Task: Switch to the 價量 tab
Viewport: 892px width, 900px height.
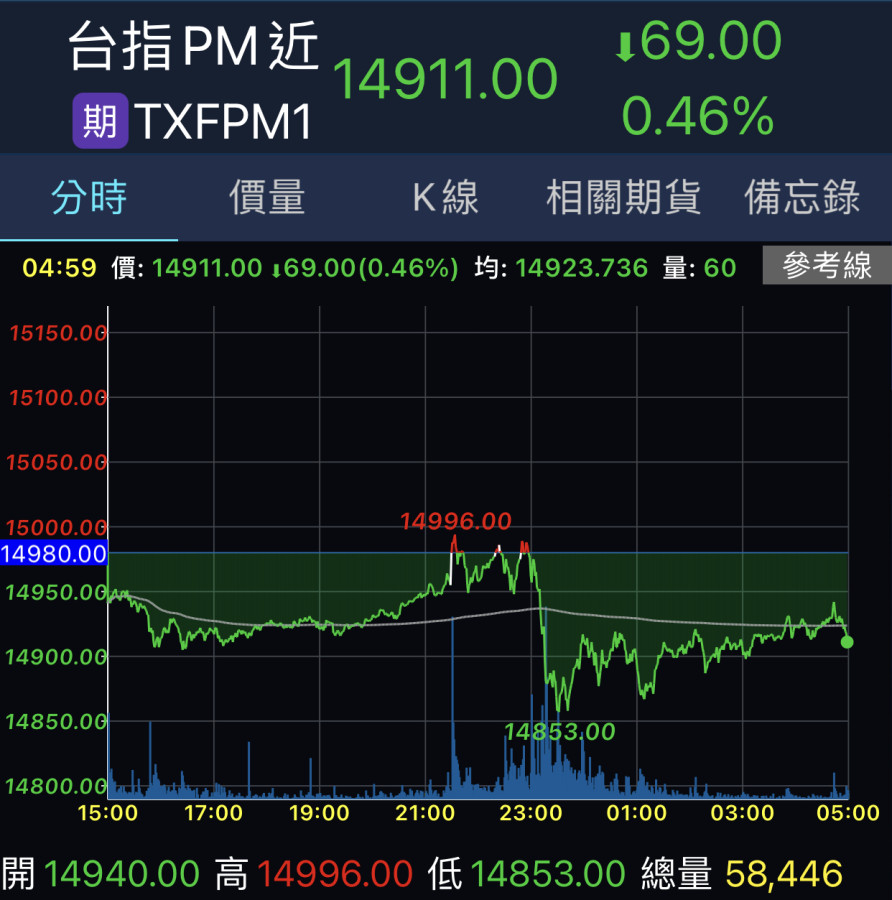Action: [267, 198]
